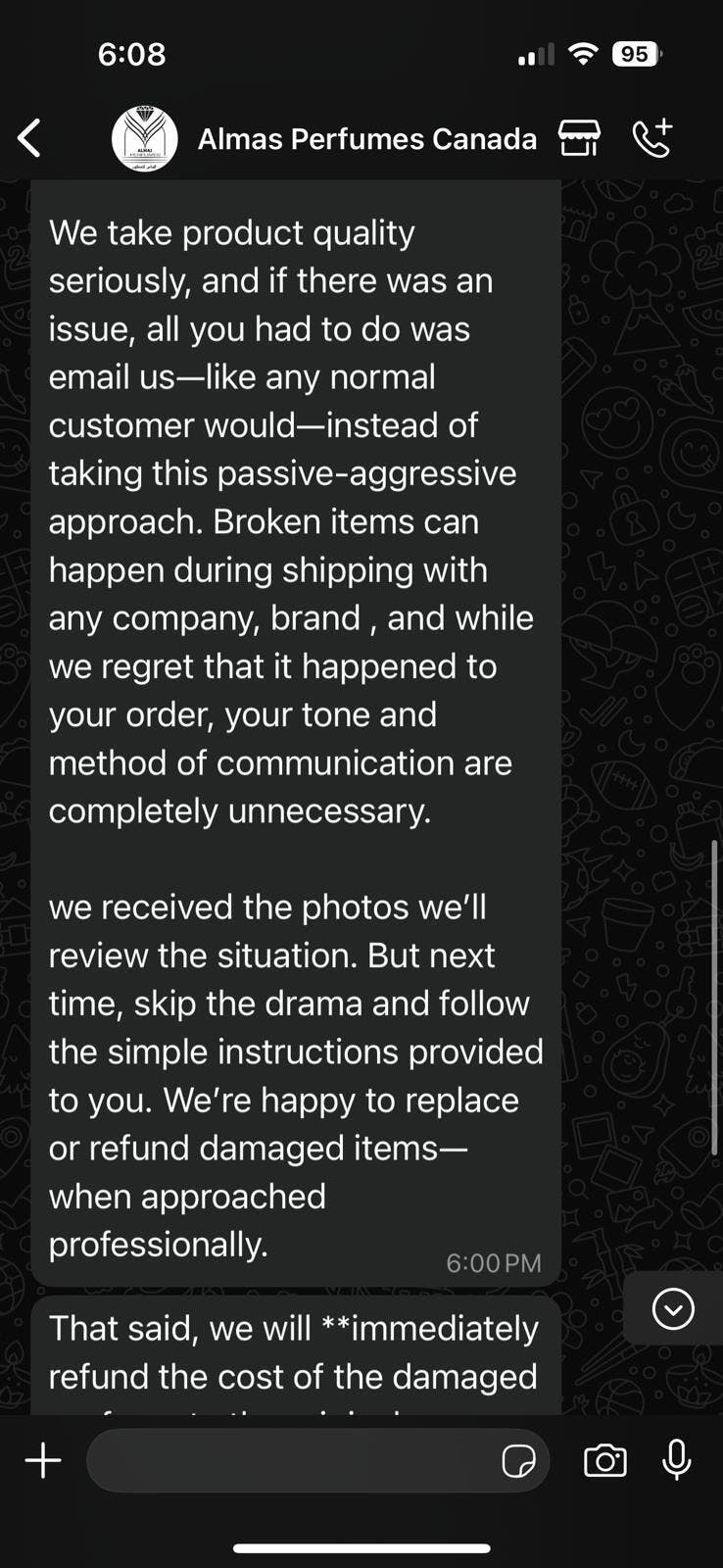The width and height of the screenshot is (723, 1568).
Task: Open the sticker picker
Action: pyautogui.click(x=518, y=1461)
